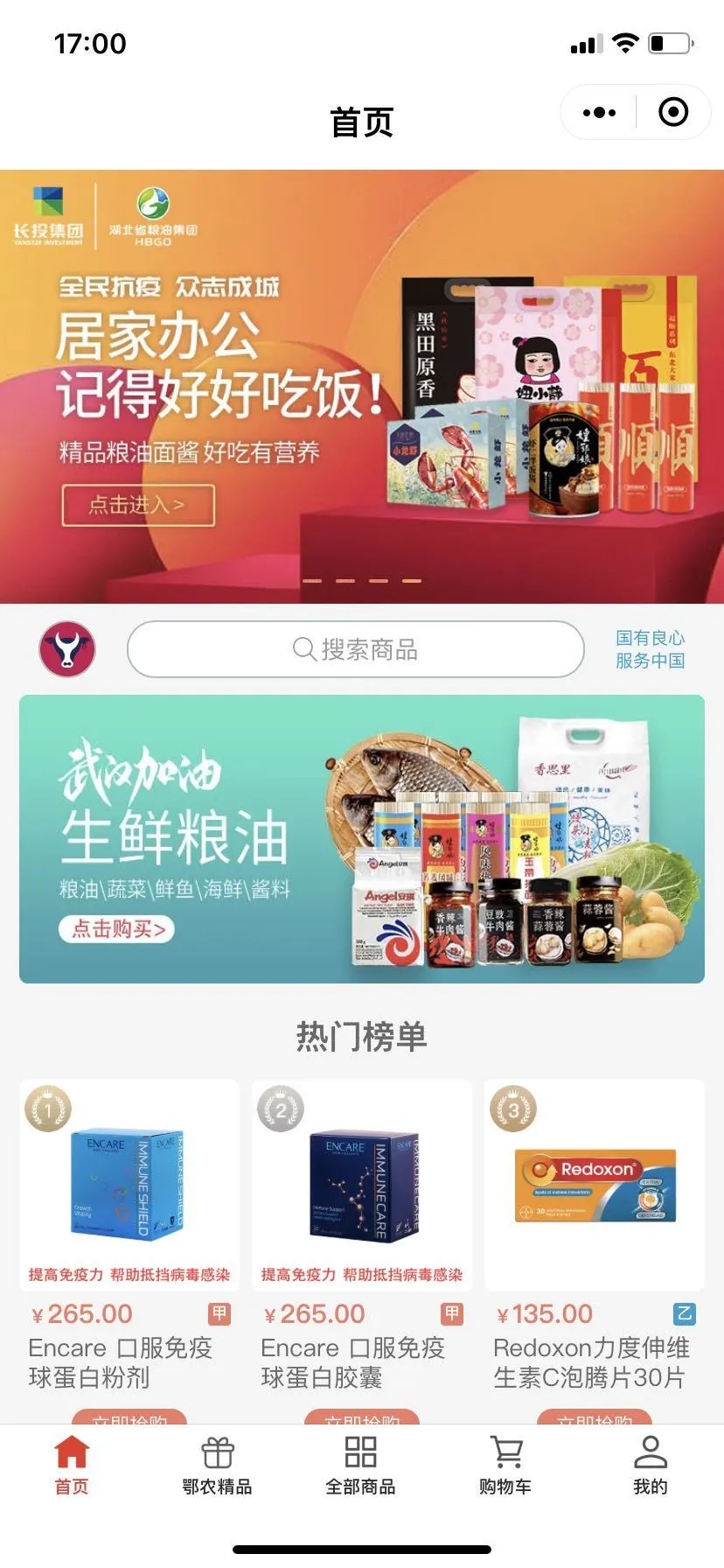Go to the 全部商品 tab
The height and width of the screenshot is (1568, 724).
(x=360, y=1465)
